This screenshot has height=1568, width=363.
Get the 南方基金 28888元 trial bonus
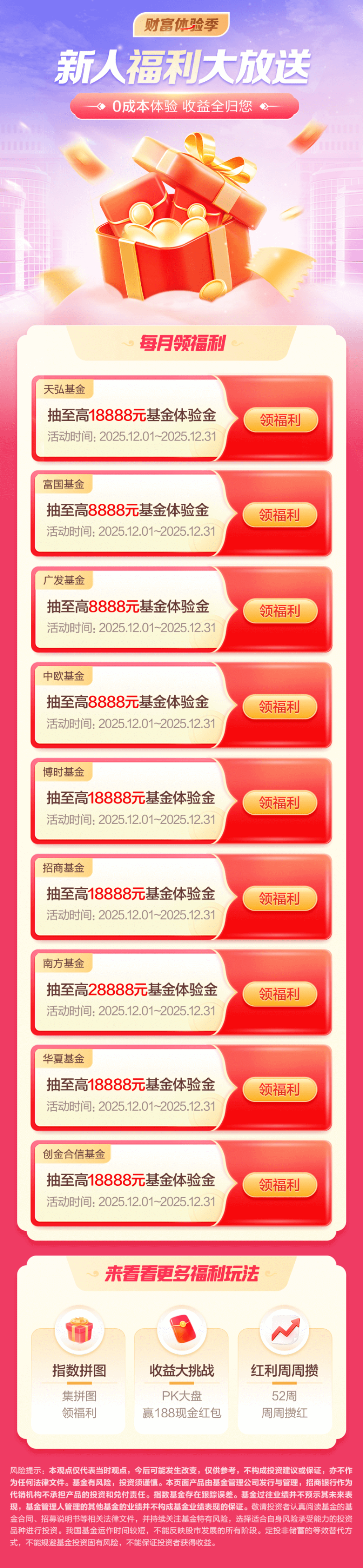point(280,994)
